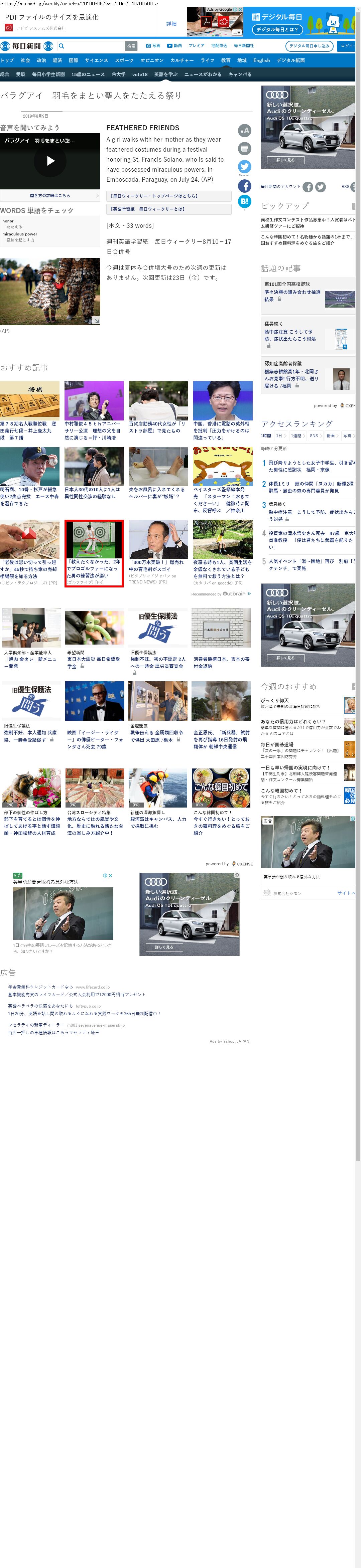This screenshot has width=361, height=1568.
Task: Change text size with the A icon
Action: [244, 130]
